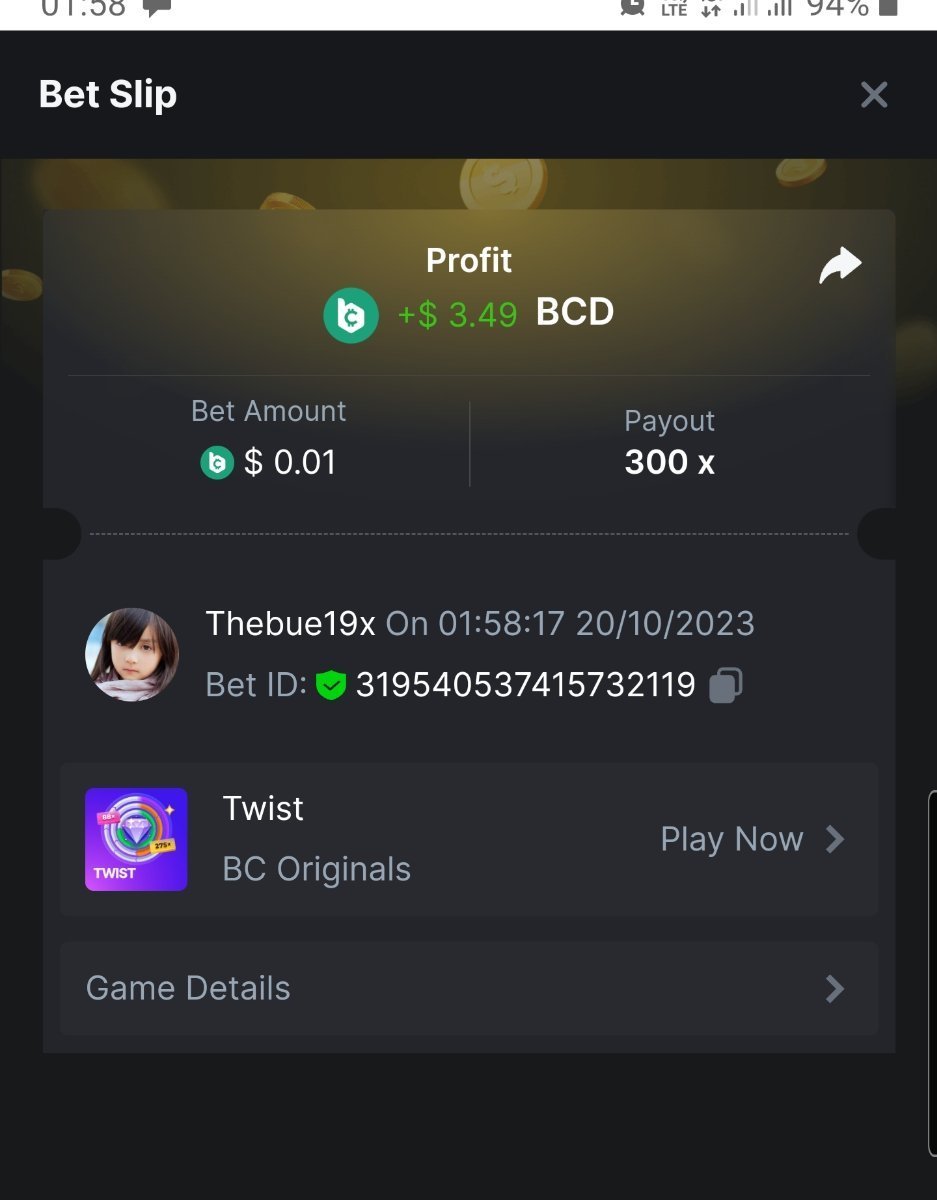
Task: Open the Twist game via Play Now
Action: 752,839
